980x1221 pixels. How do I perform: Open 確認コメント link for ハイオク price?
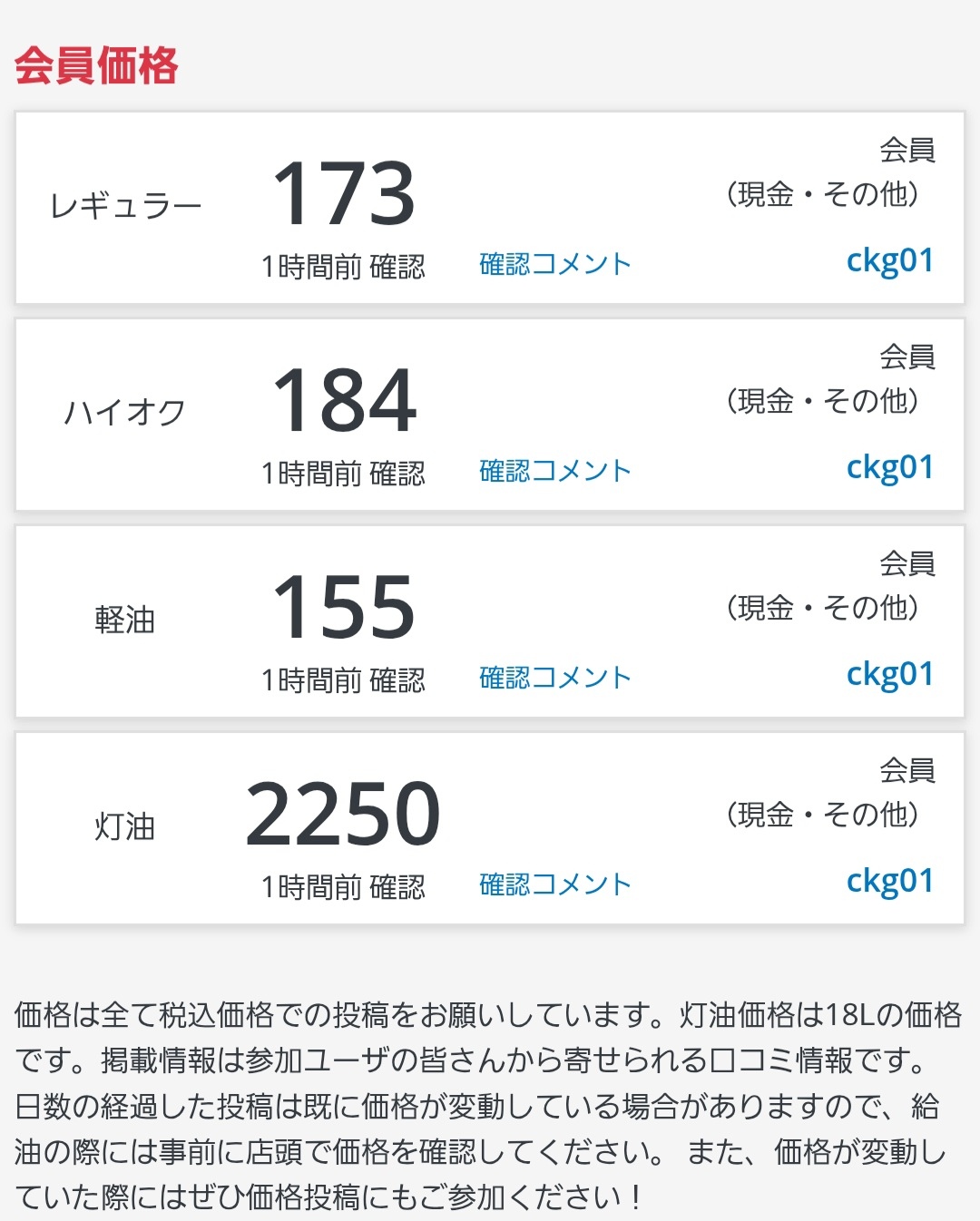coord(554,471)
